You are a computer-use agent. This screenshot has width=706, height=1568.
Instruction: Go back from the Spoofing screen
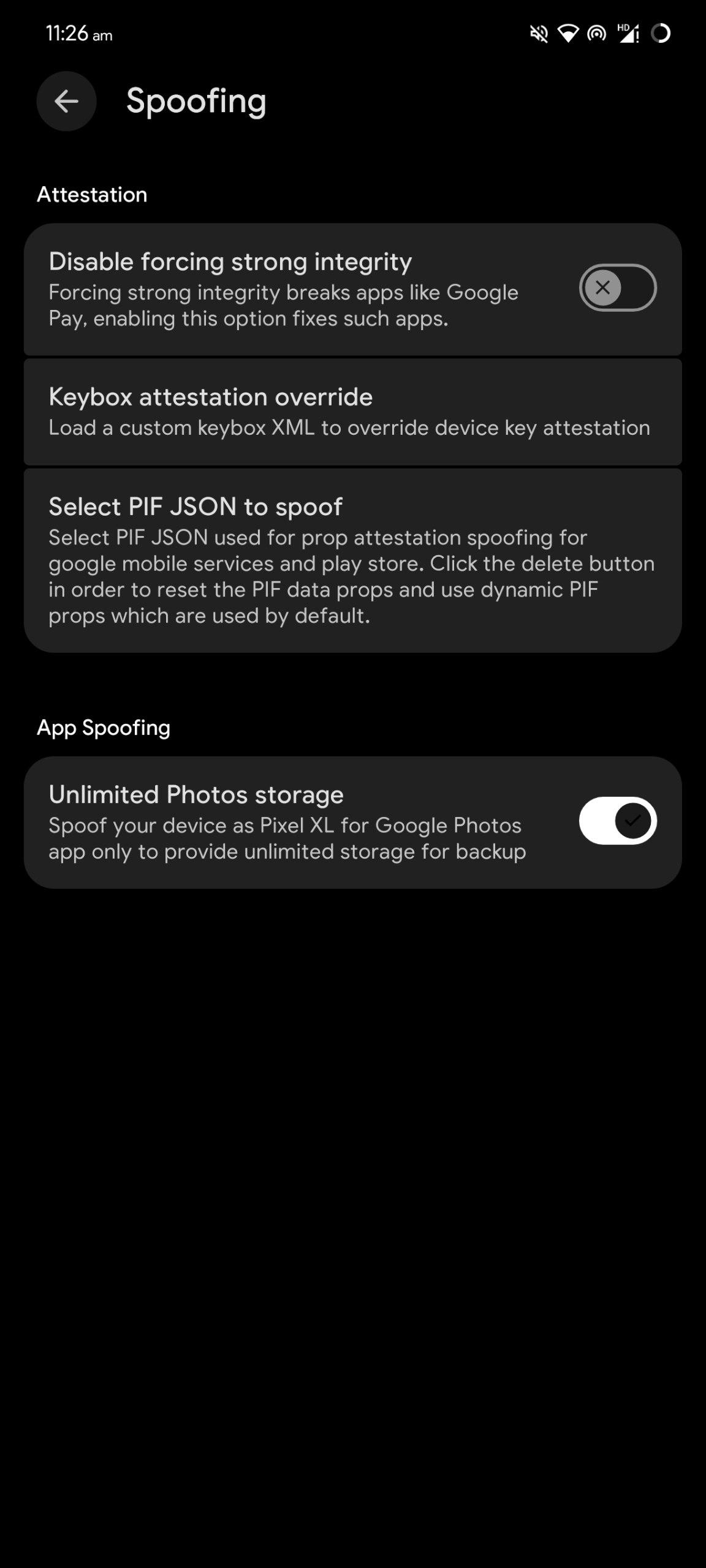pyautogui.click(x=66, y=101)
